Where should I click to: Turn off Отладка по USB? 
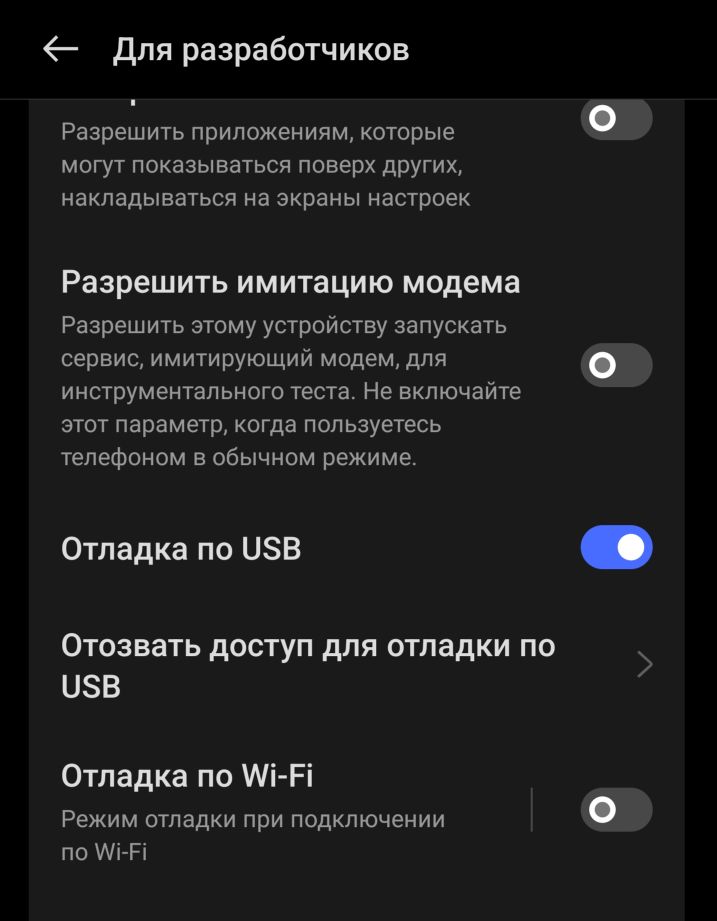pyautogui.click(x=616, y=548)
